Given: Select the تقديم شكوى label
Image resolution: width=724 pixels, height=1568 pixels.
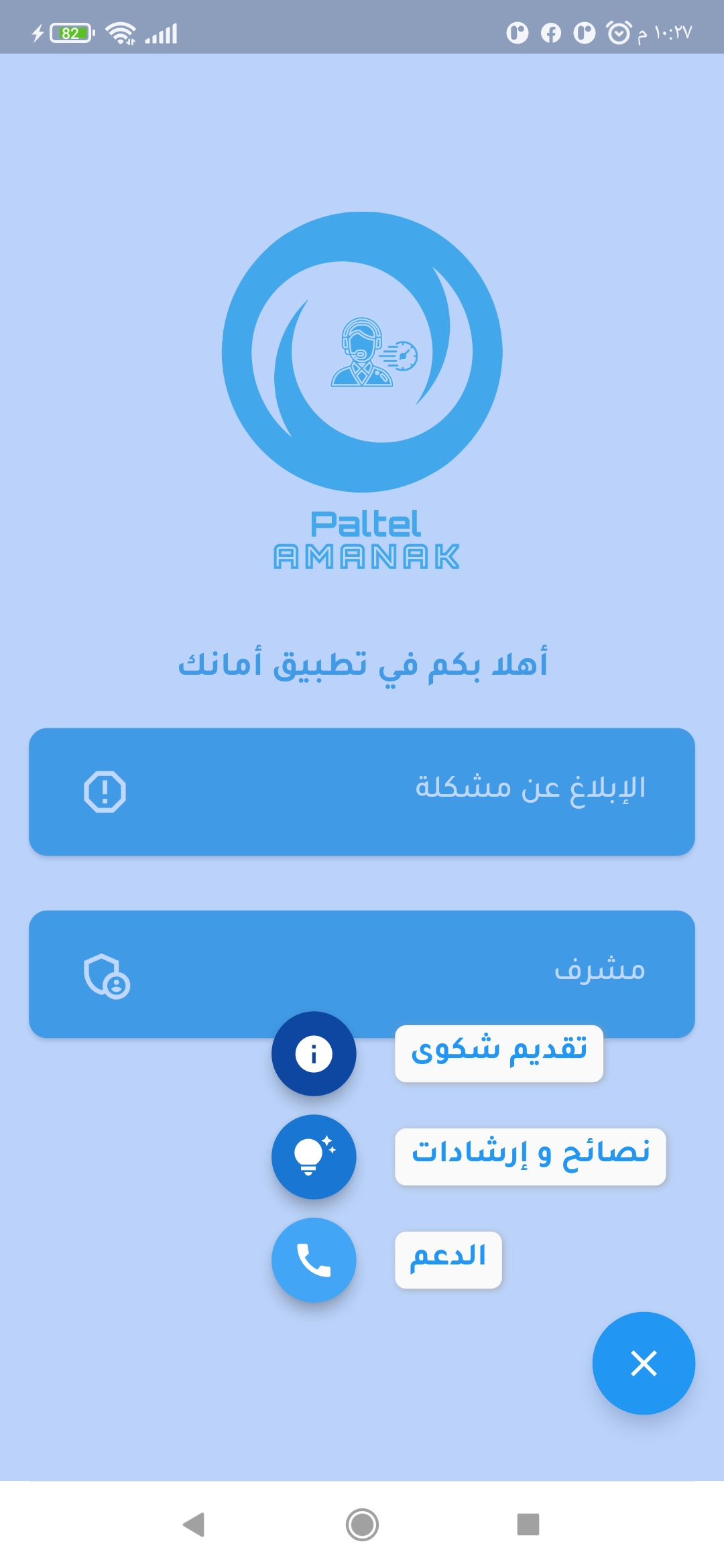Looking at the screenshot, I should tap(499, 1053).
